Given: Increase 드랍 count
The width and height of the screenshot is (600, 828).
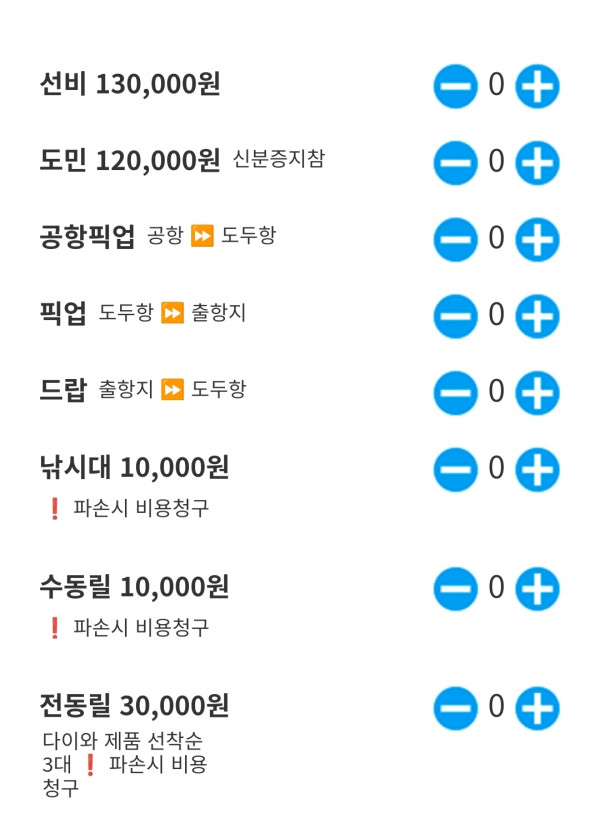Looking at the screenshot, I should (x=537, y=392).
